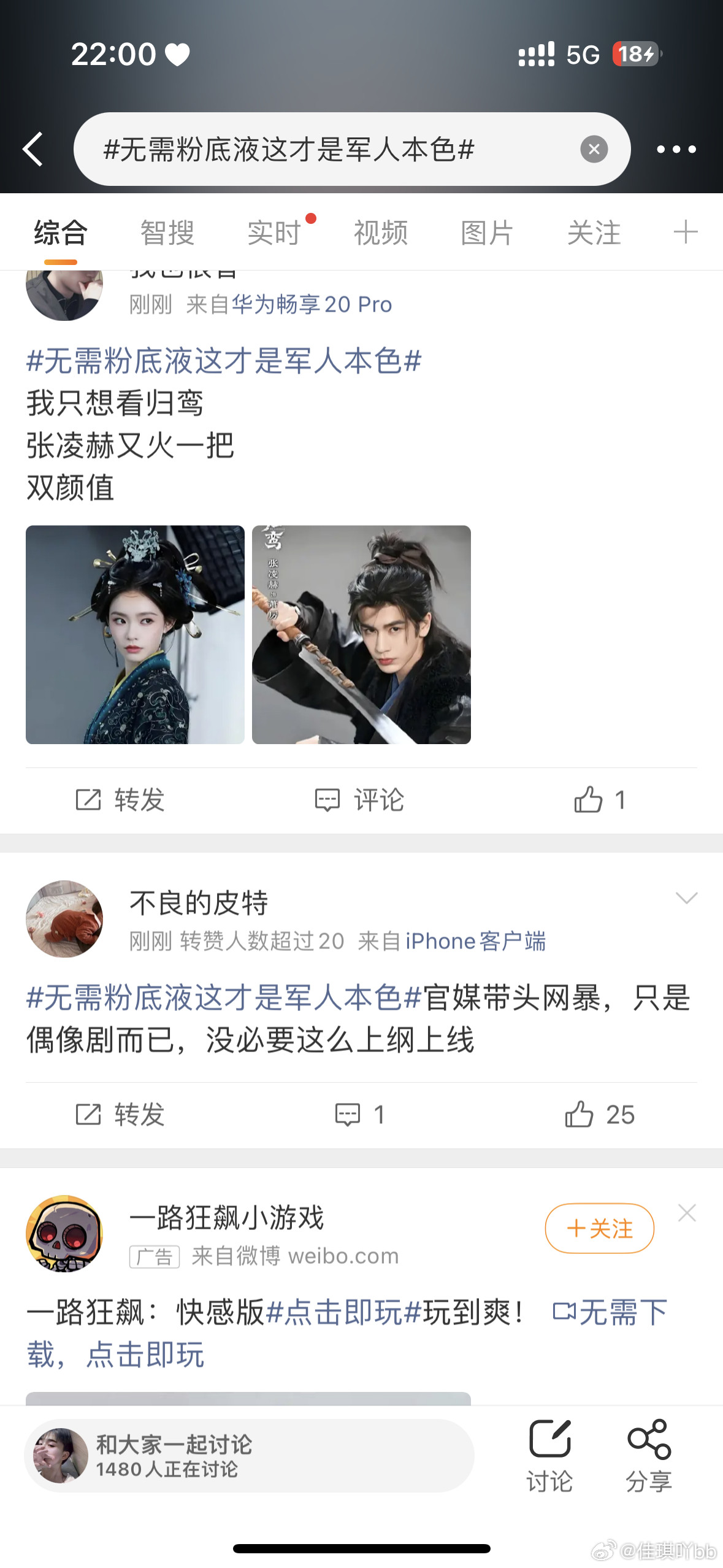Image resolution: width=723 pixels, height=1568 pixels.
Task: Tap the repost icon on the first post
Action: click(x=118, y=799)
